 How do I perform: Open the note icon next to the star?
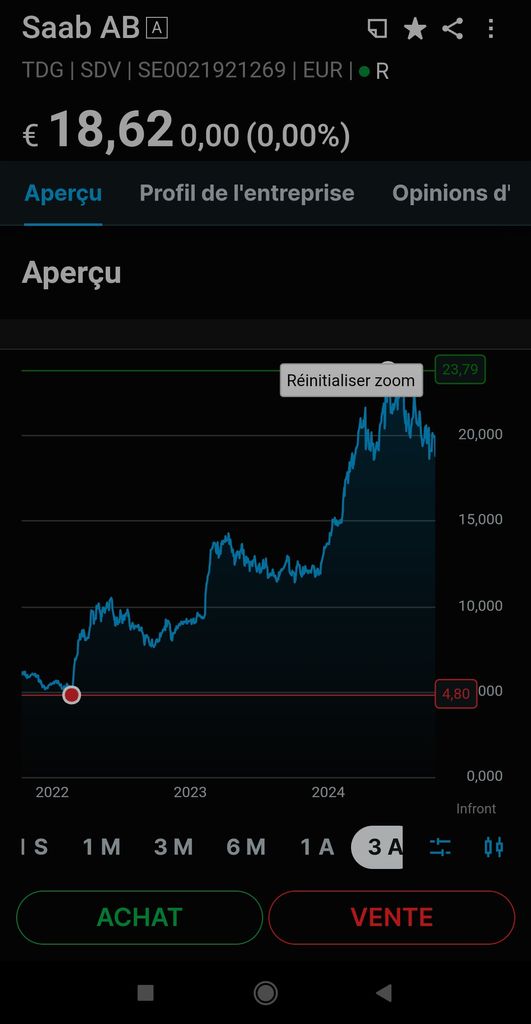pyautogui.click(x=377, y=29)
